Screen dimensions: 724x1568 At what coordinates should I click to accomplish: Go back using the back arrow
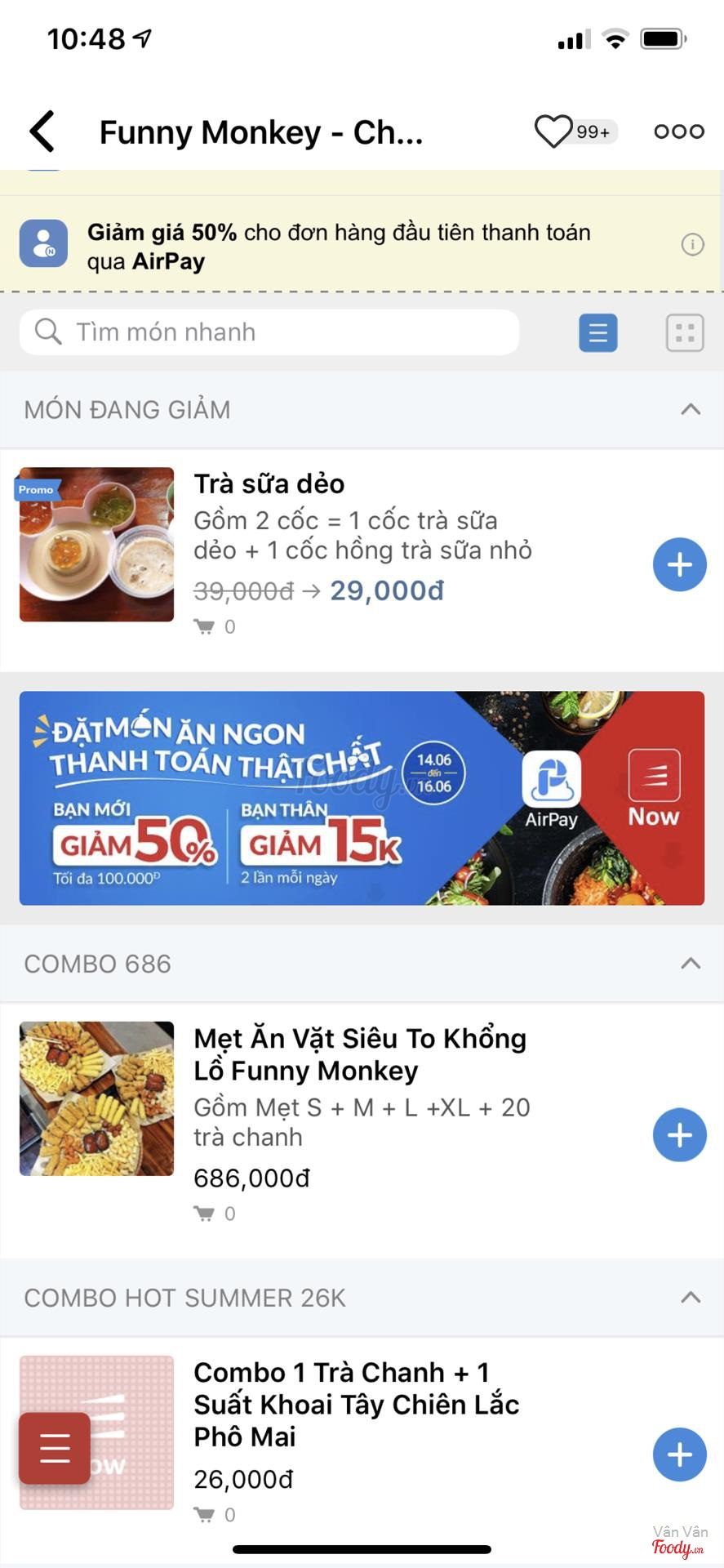(42, 131)
